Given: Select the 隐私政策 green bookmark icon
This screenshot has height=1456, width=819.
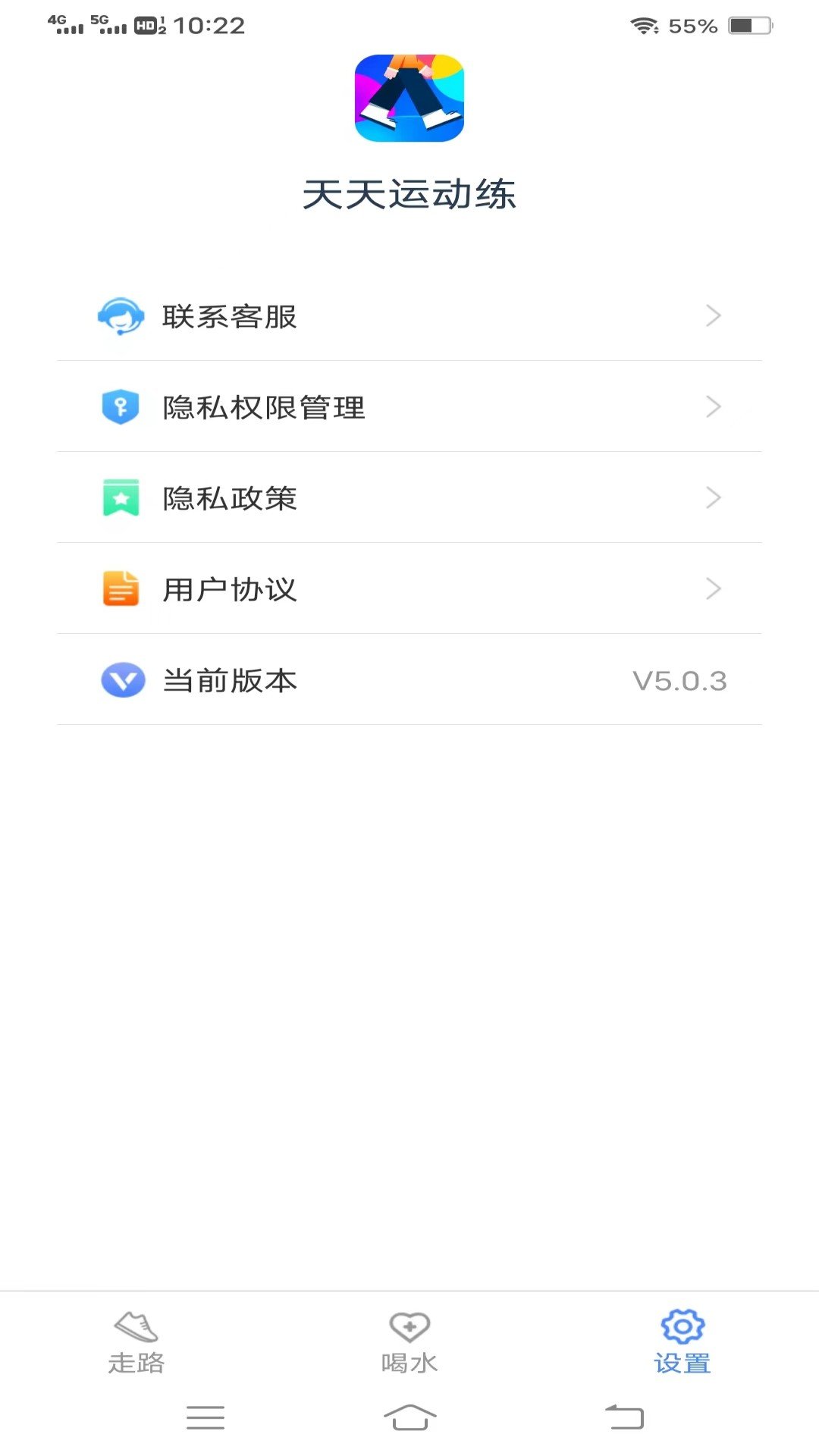Looking at the screenshot, I should [121, 498].
